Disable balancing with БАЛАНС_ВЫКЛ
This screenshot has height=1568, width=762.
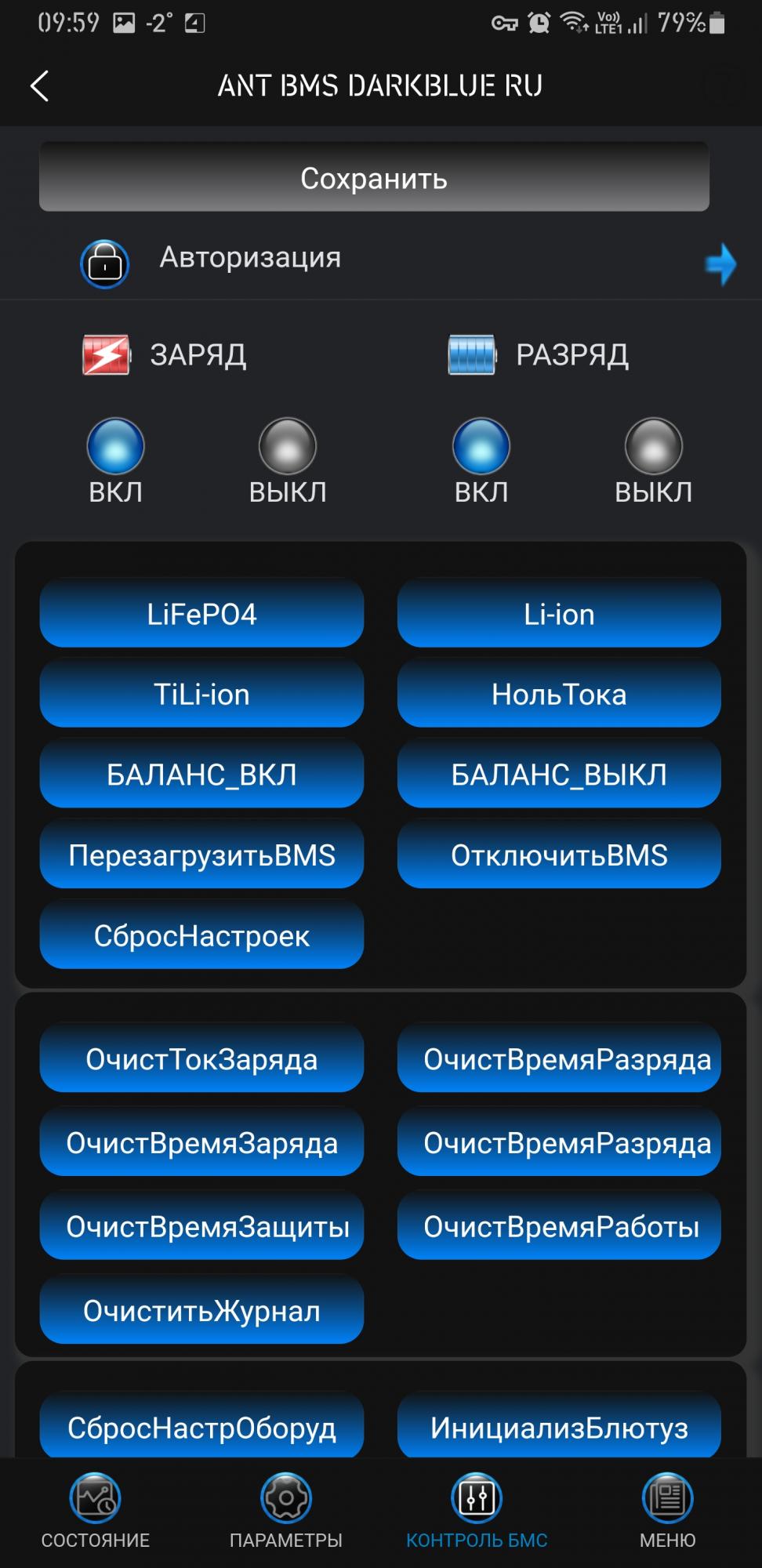pos(559,775)
